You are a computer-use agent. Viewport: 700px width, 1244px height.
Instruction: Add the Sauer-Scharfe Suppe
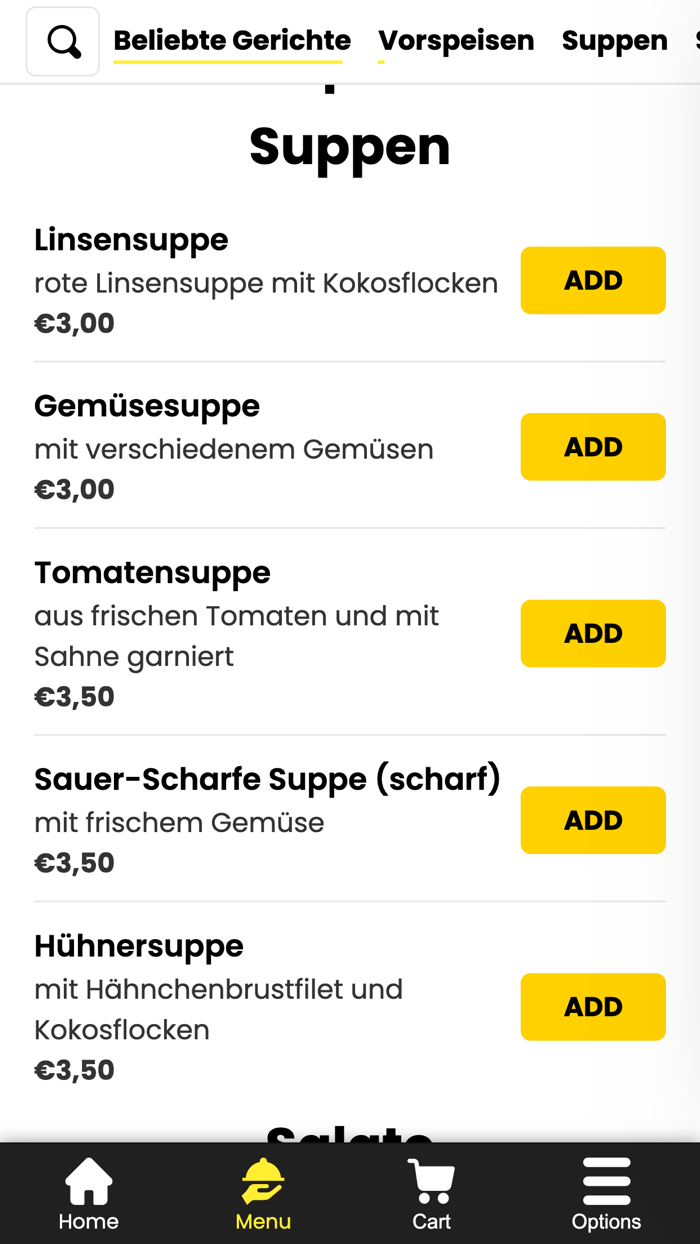click(593, 820)
